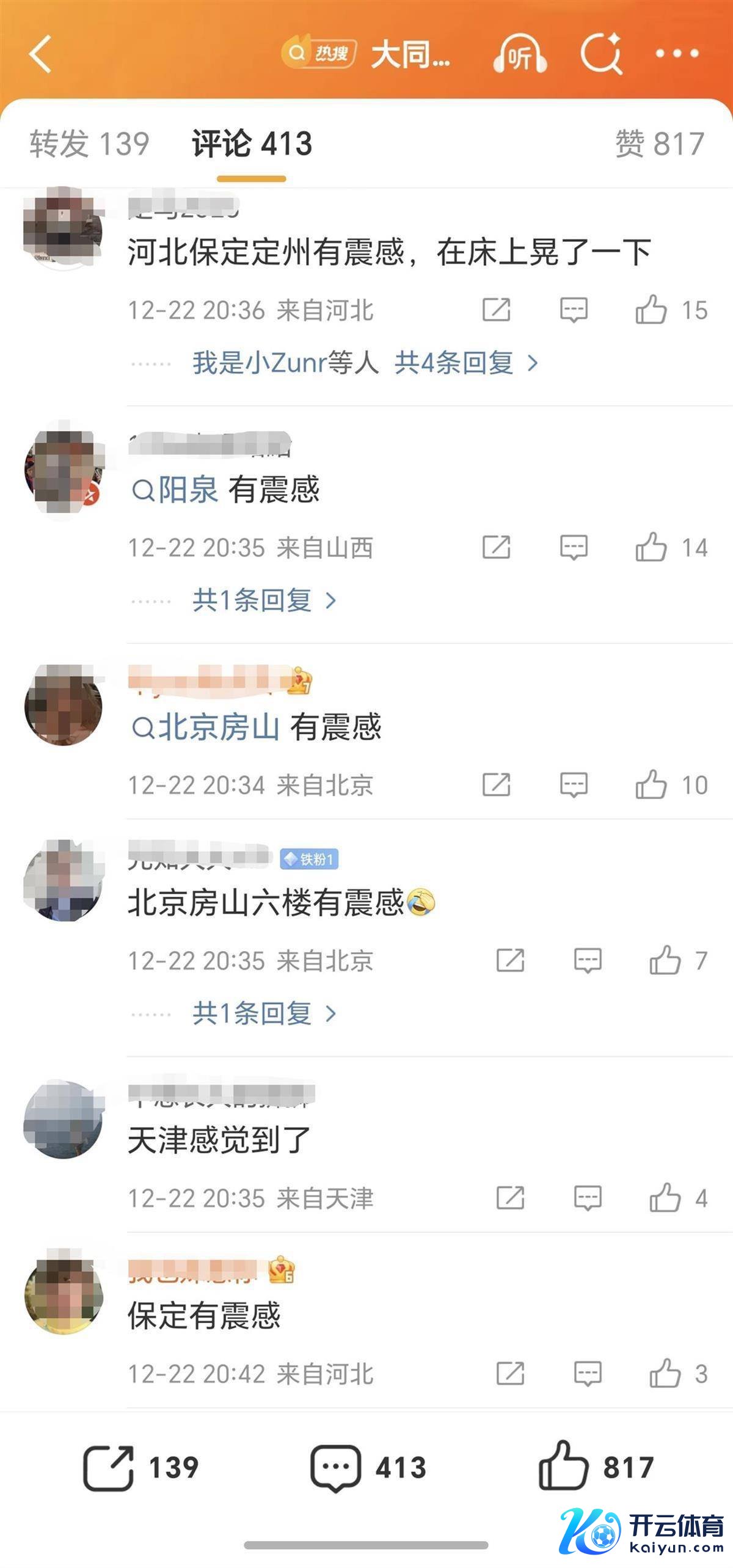This screenshot has height=1568, width=733.
Task: Like the post via bottom 817 button
Action: pyautogui.click(x=596, y=1467)
